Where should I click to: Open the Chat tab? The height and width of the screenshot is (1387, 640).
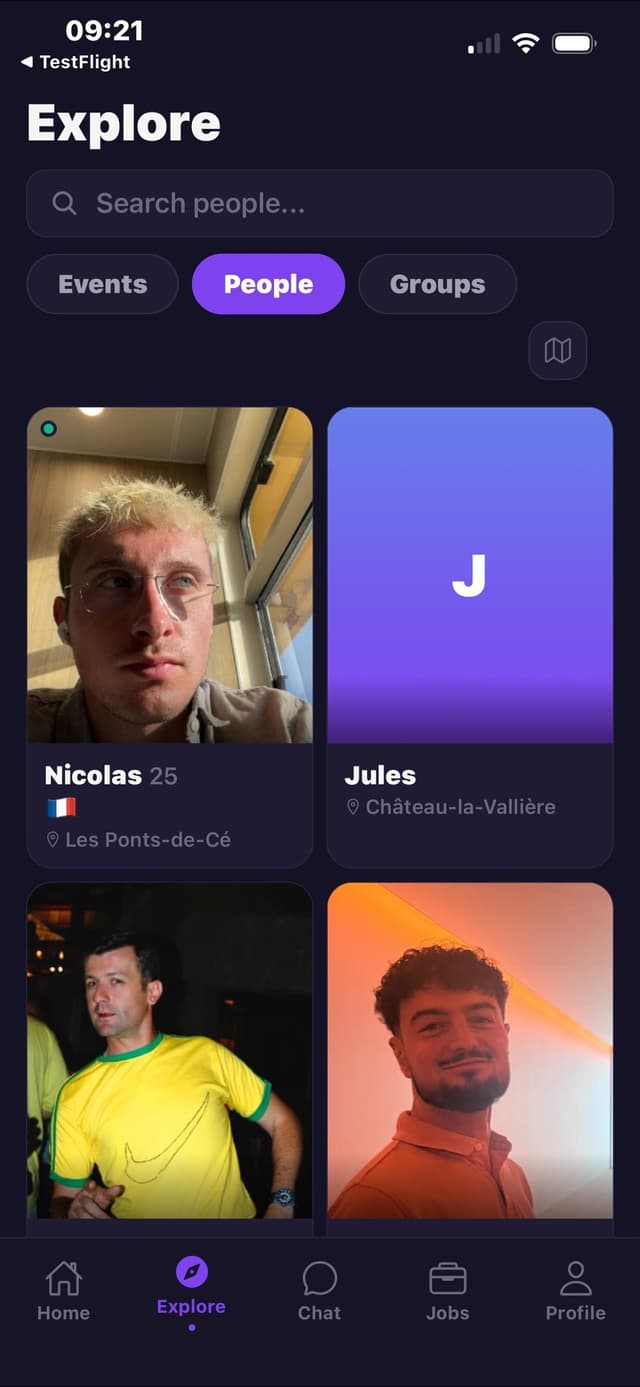319,1291
